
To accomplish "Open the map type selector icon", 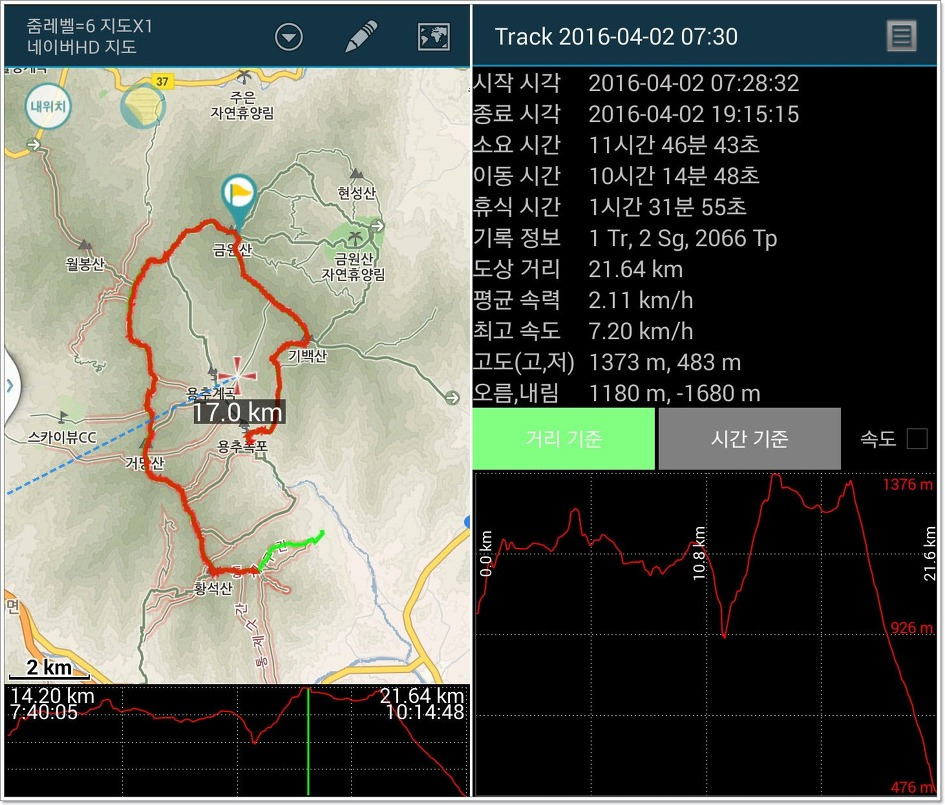I will click(433, 37).
